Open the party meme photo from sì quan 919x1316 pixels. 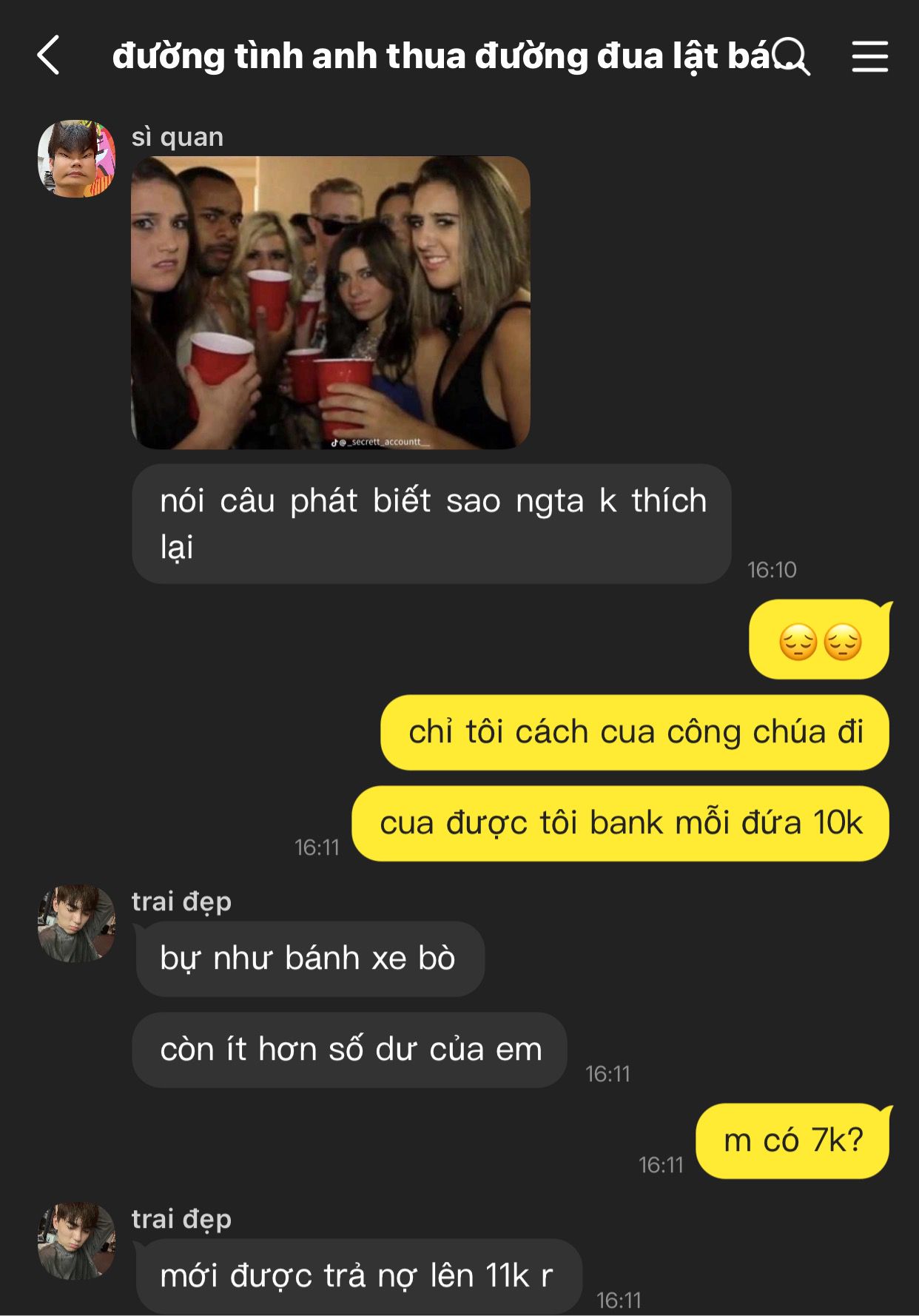pos(330,302)
